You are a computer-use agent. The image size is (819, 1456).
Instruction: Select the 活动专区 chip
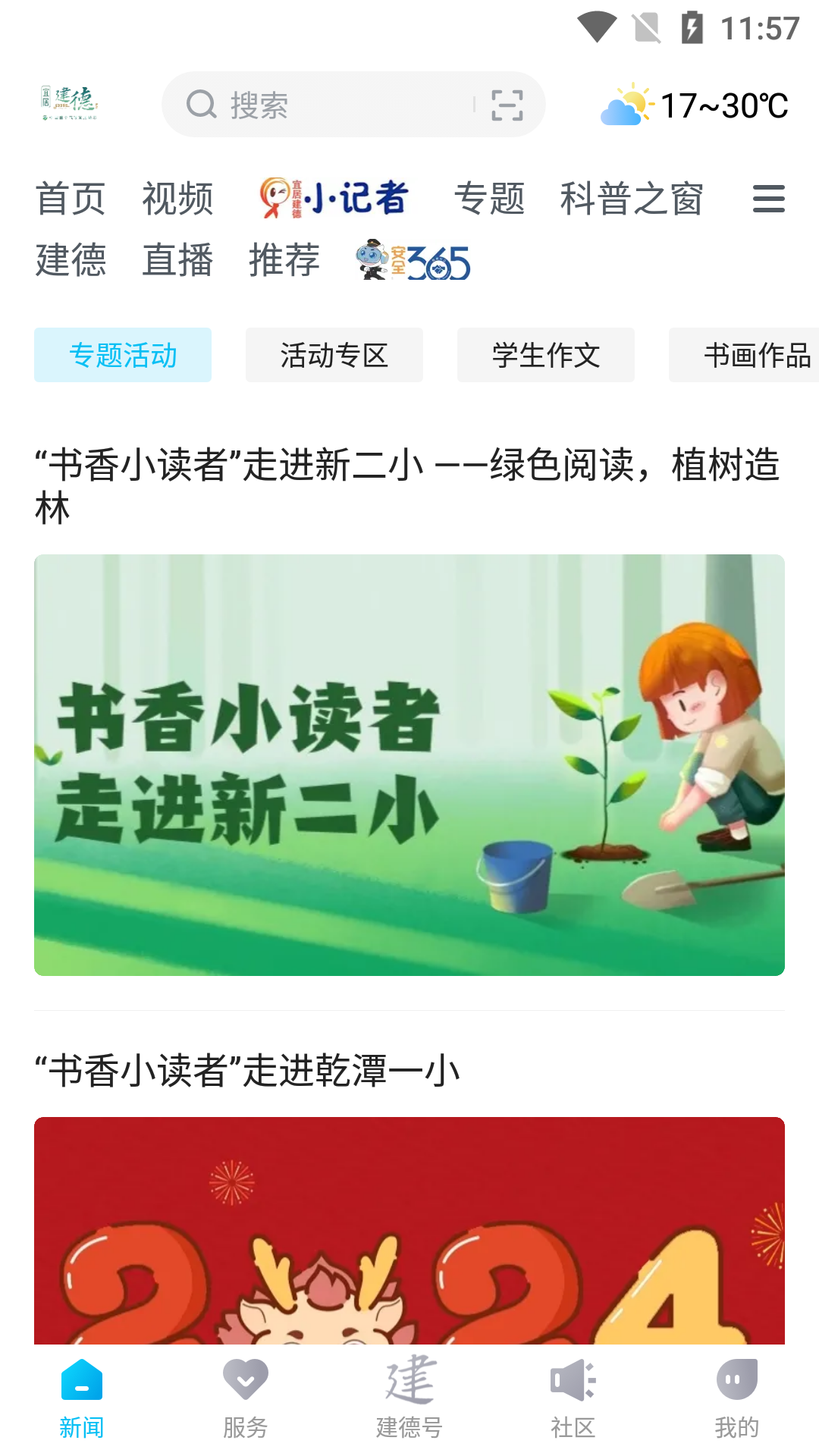point(334,355)
